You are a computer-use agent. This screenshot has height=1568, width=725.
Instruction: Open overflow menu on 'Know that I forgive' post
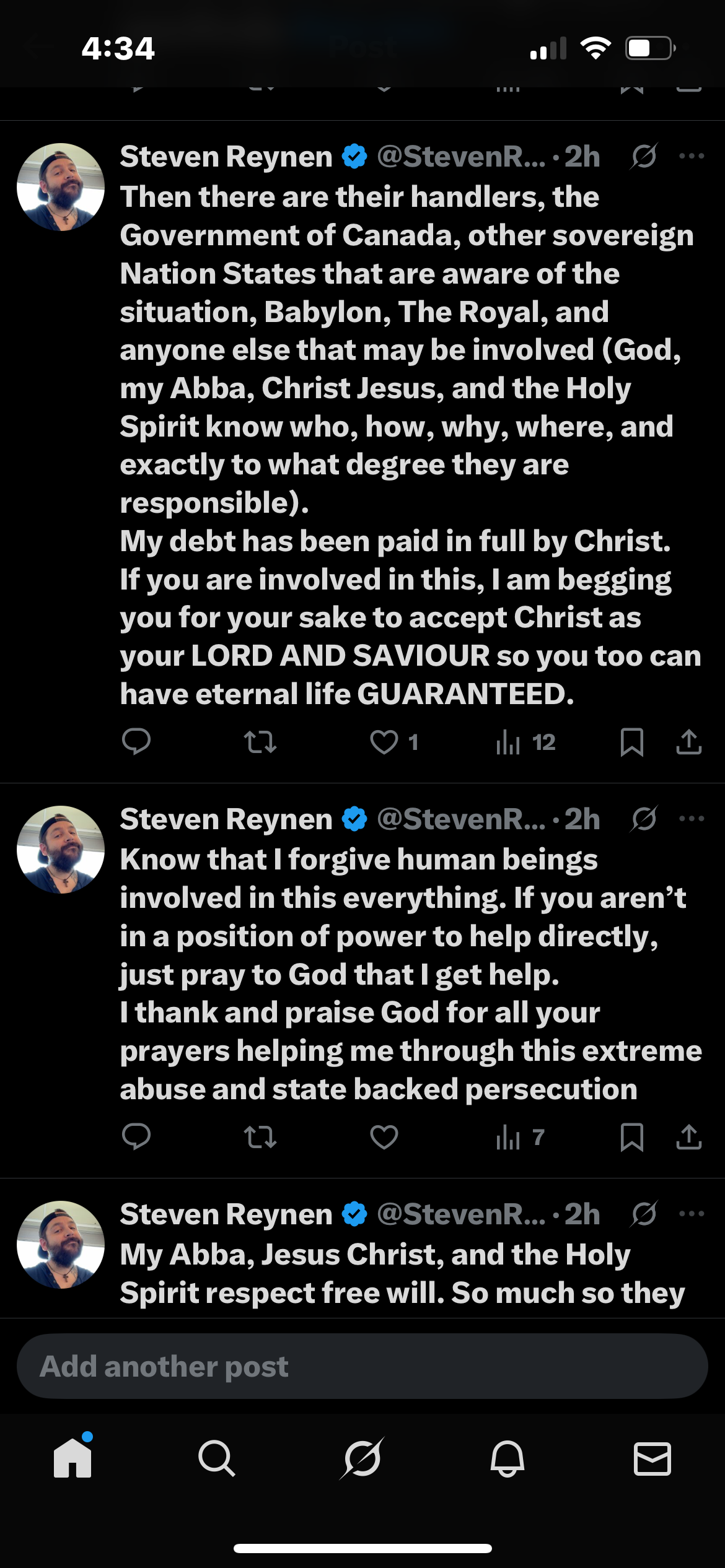pyautogui.click(x=692, y=819)
